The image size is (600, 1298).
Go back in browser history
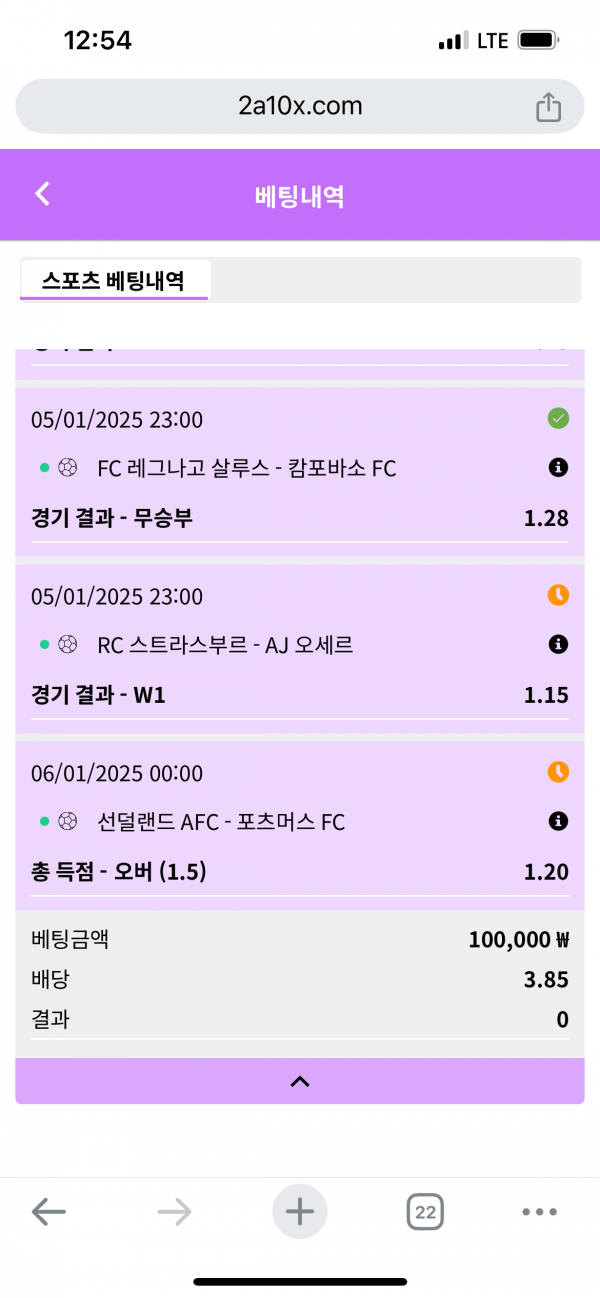point(48,1213)
